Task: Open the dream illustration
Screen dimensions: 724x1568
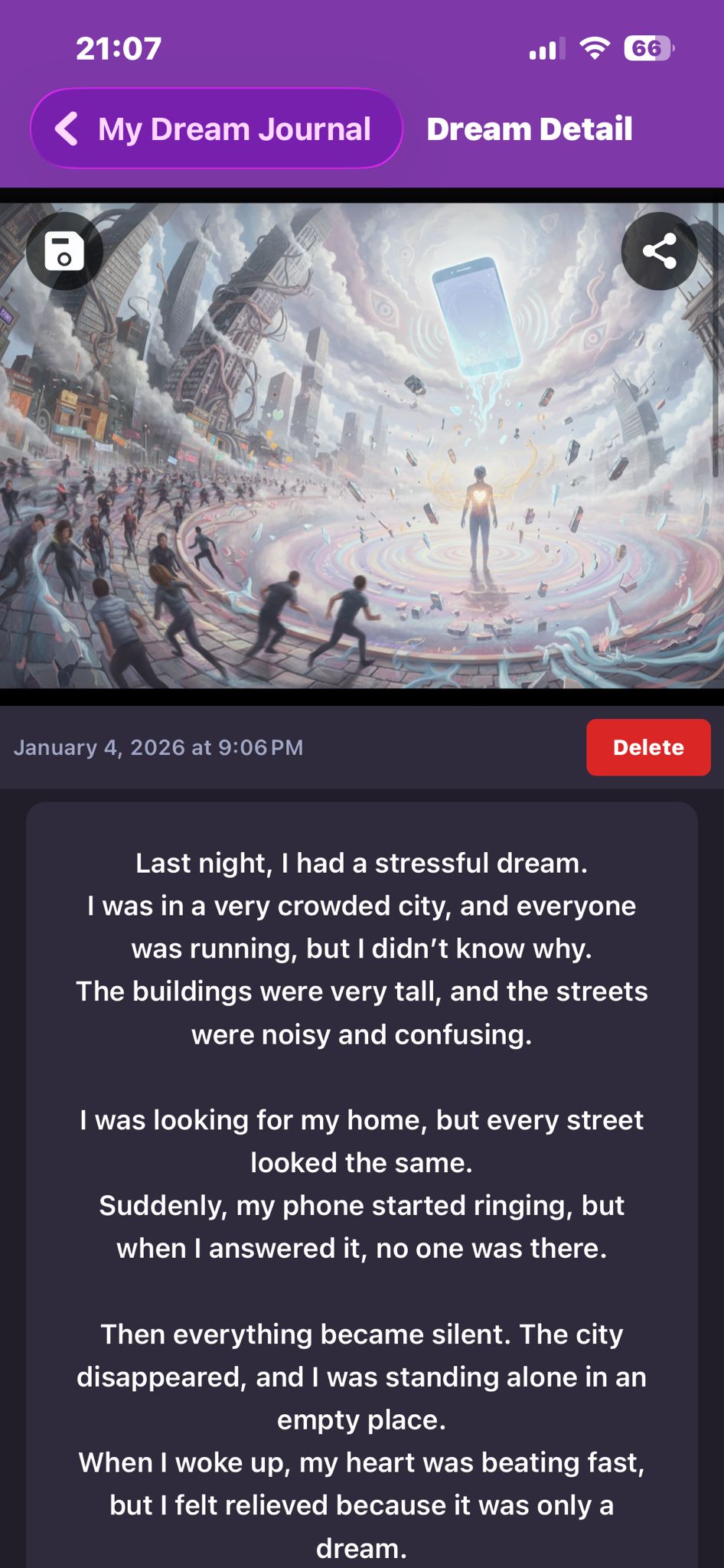Action: click(361, 459)
